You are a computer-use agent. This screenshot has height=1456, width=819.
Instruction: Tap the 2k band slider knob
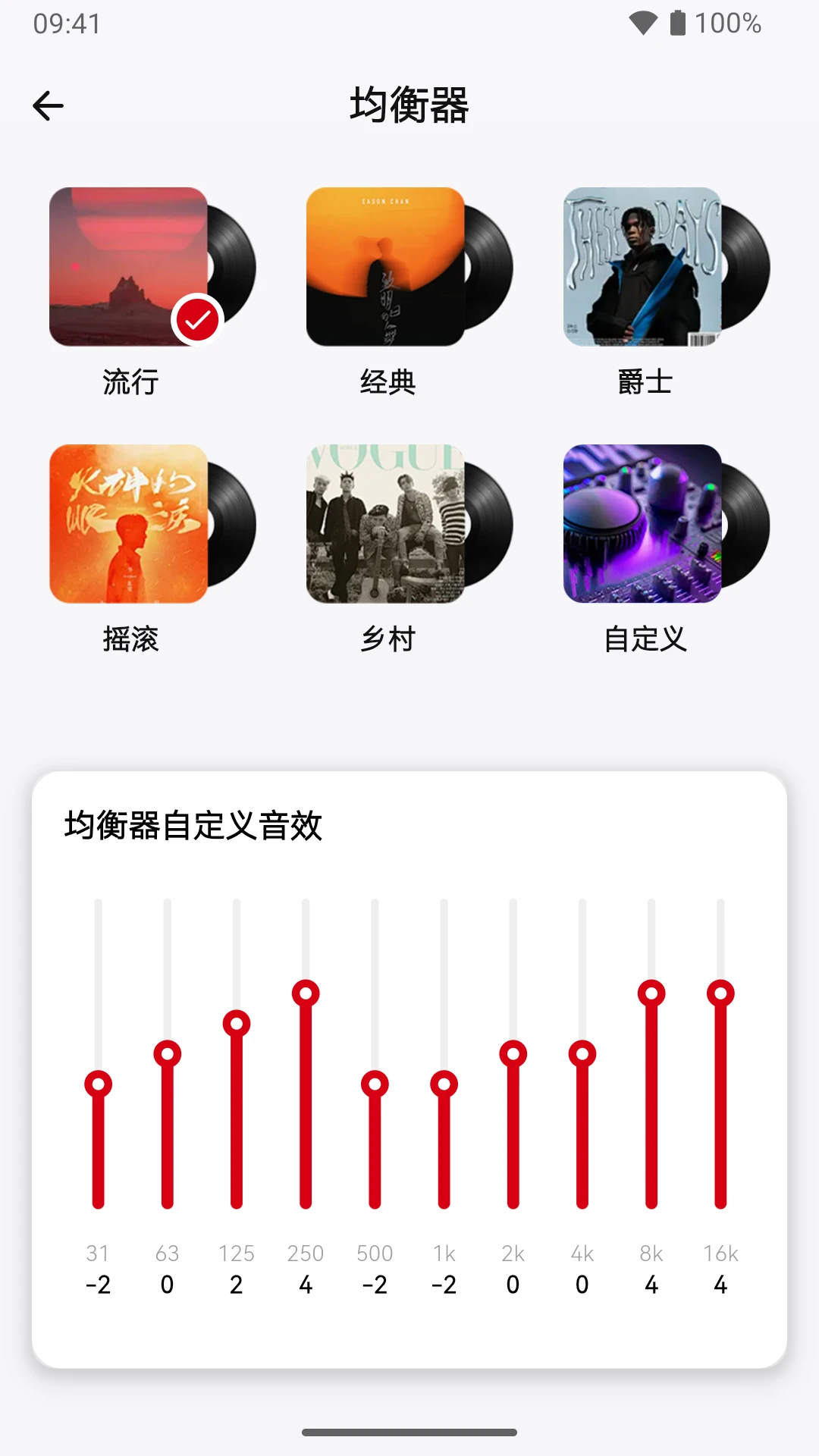pyautogui.click(x=513, y=1054)
